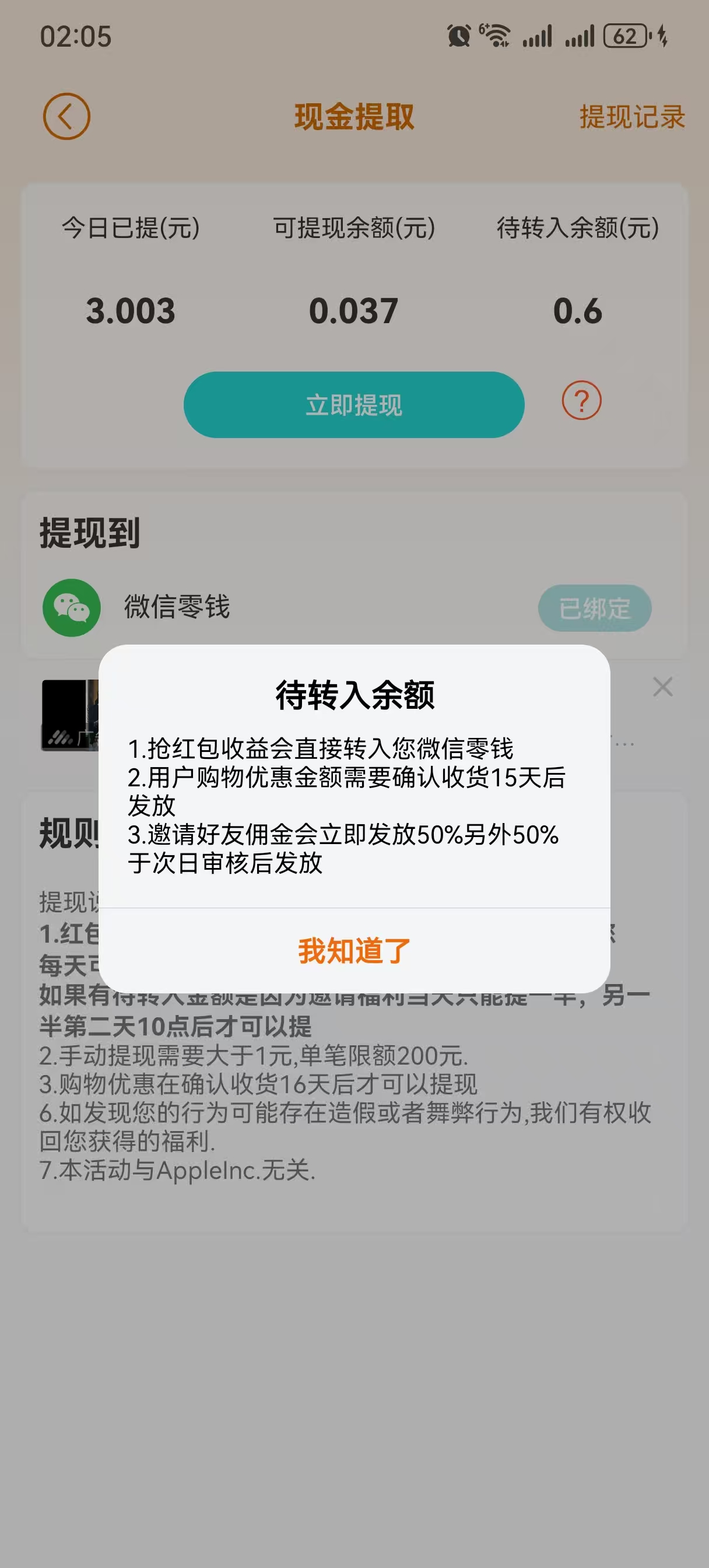Open the partially hidden ad thumbnail

[x=69, y=718]
